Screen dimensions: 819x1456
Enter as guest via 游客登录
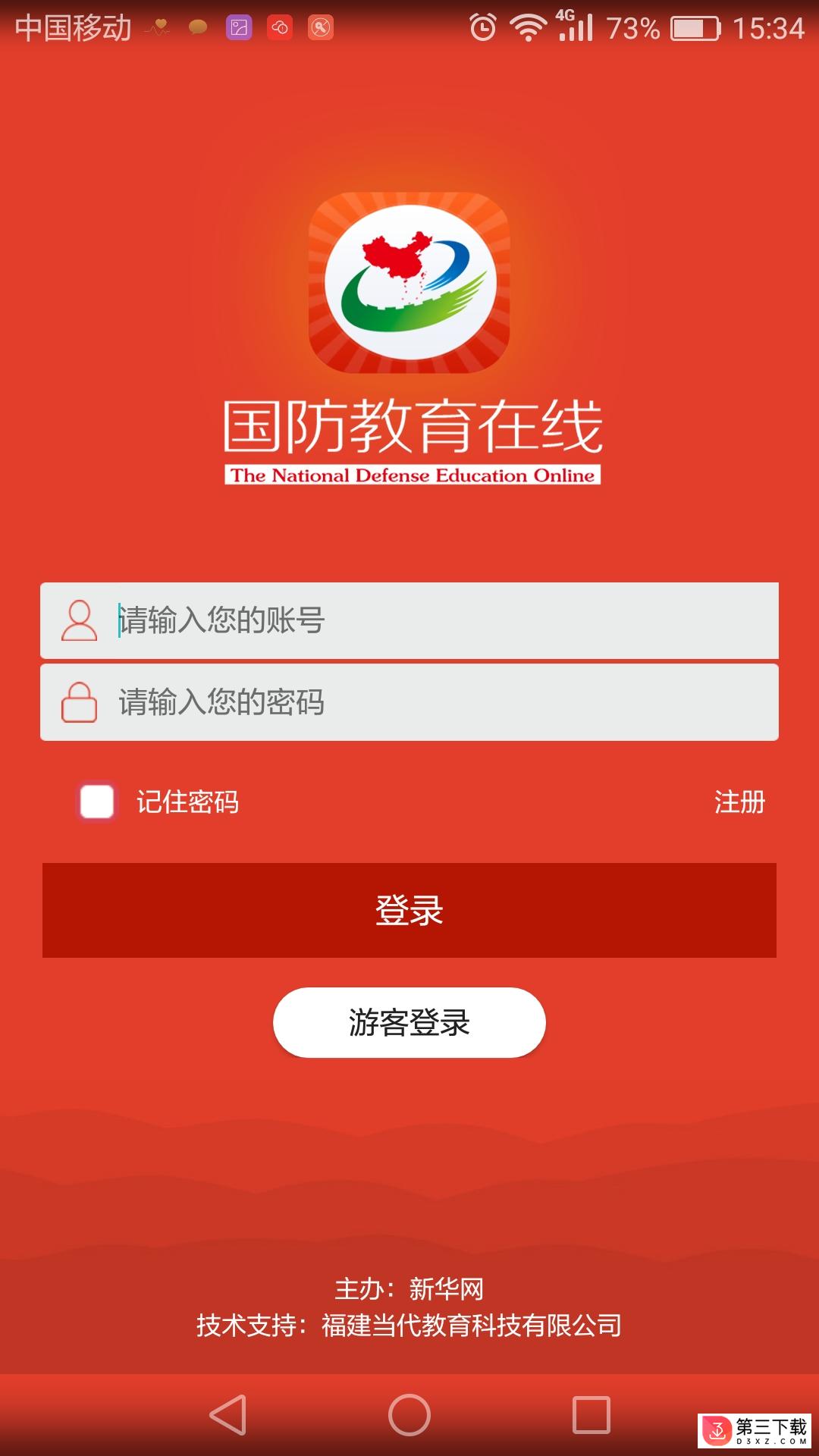click(x=409, y=1022)
